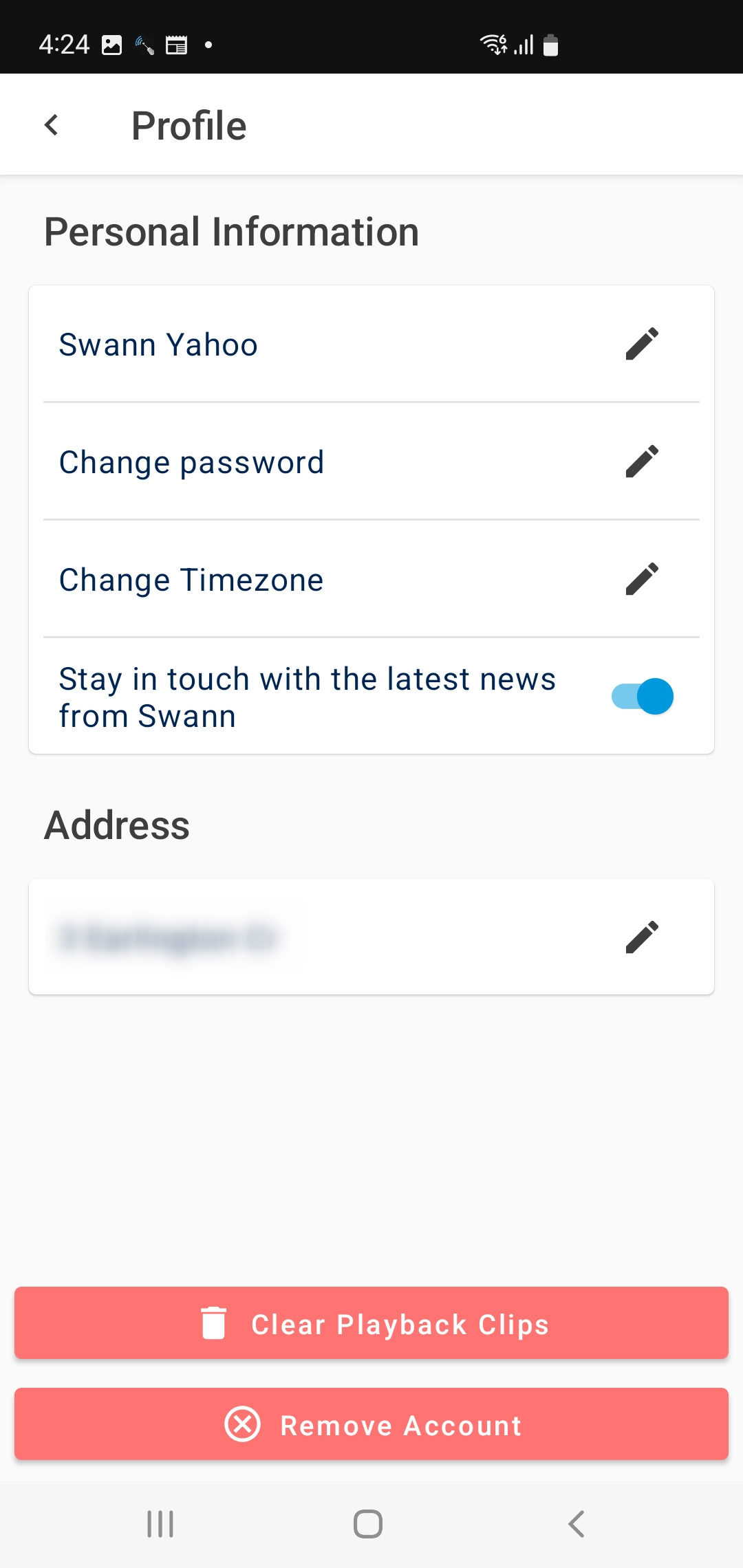Open the recent apps view

pos(160,1524)
